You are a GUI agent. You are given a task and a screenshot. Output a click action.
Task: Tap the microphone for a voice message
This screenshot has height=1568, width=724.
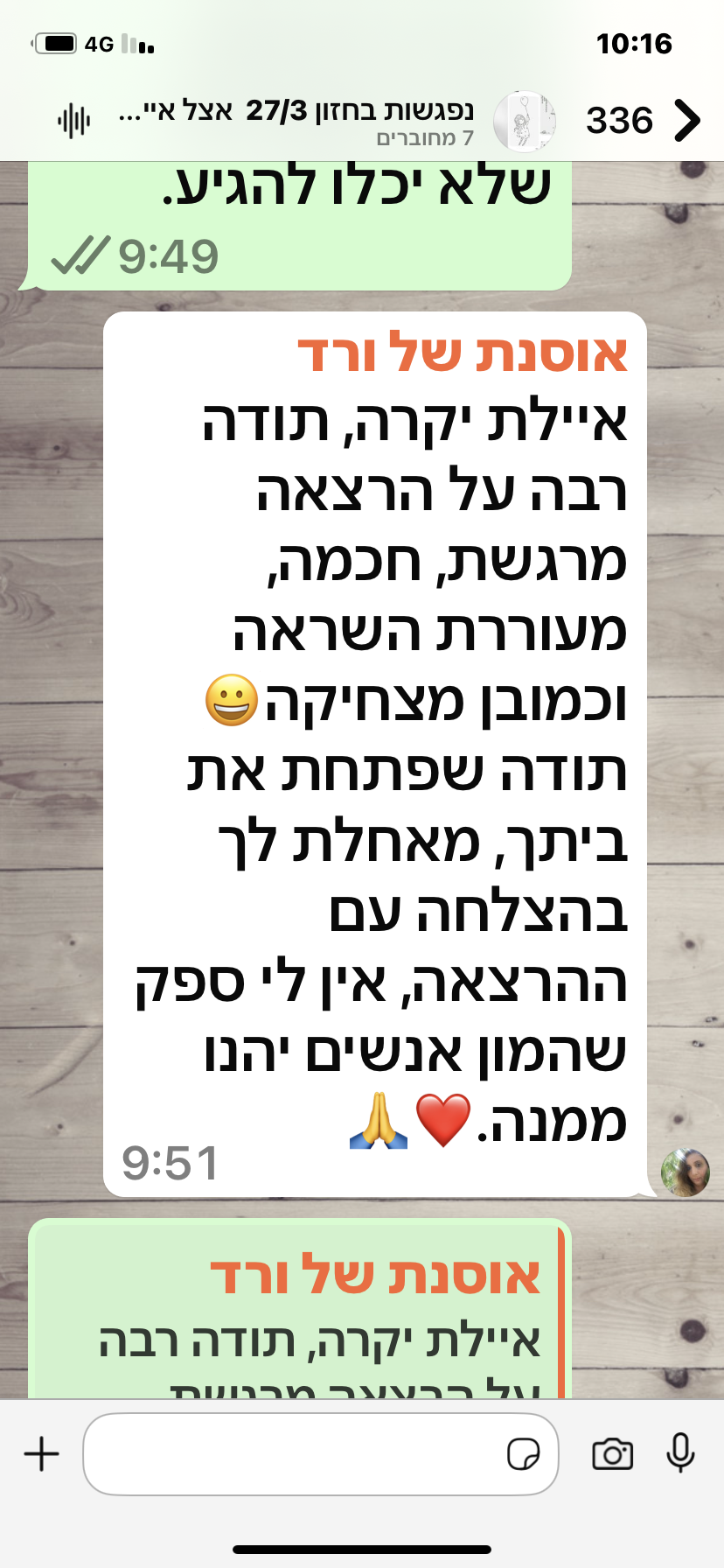(680, 1453)
